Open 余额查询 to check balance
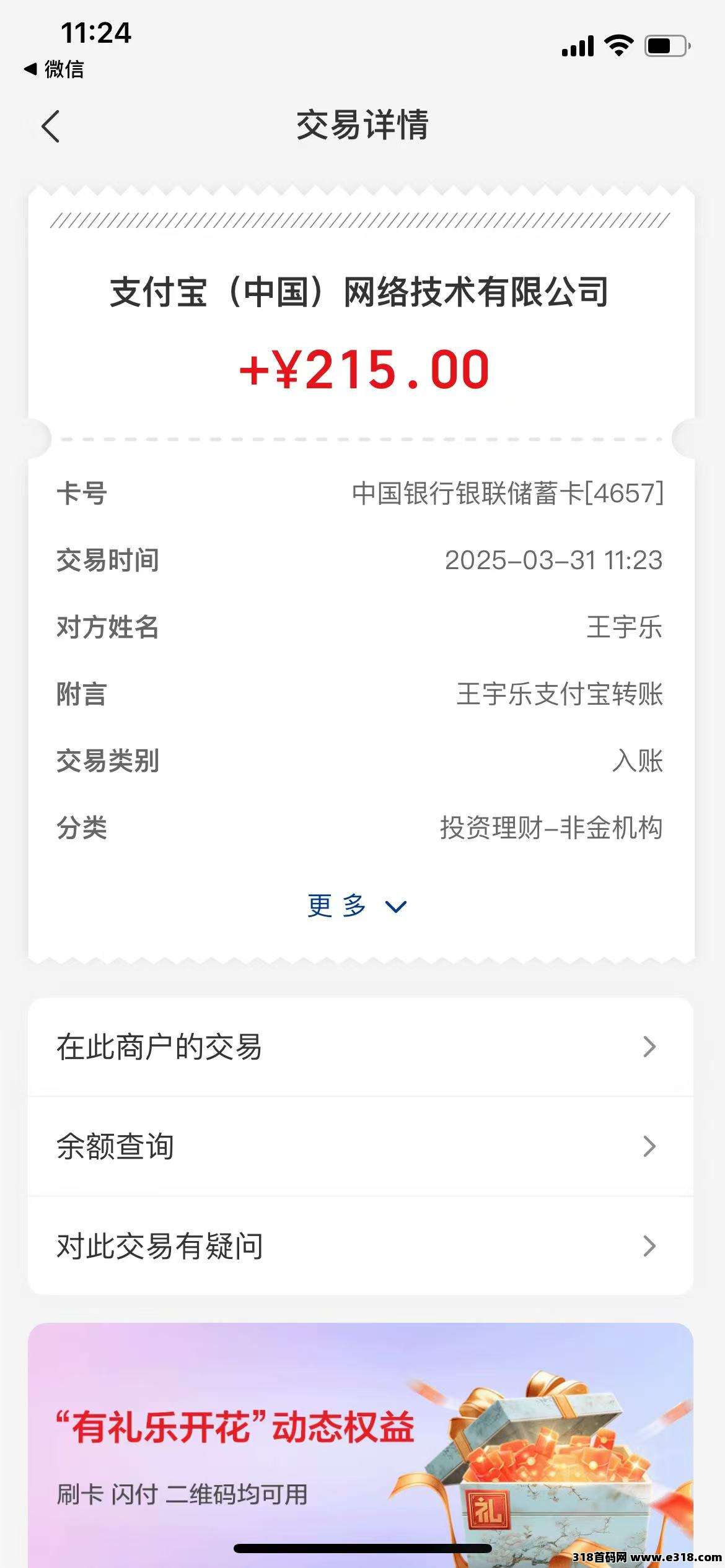 [x=361, y=1146]
